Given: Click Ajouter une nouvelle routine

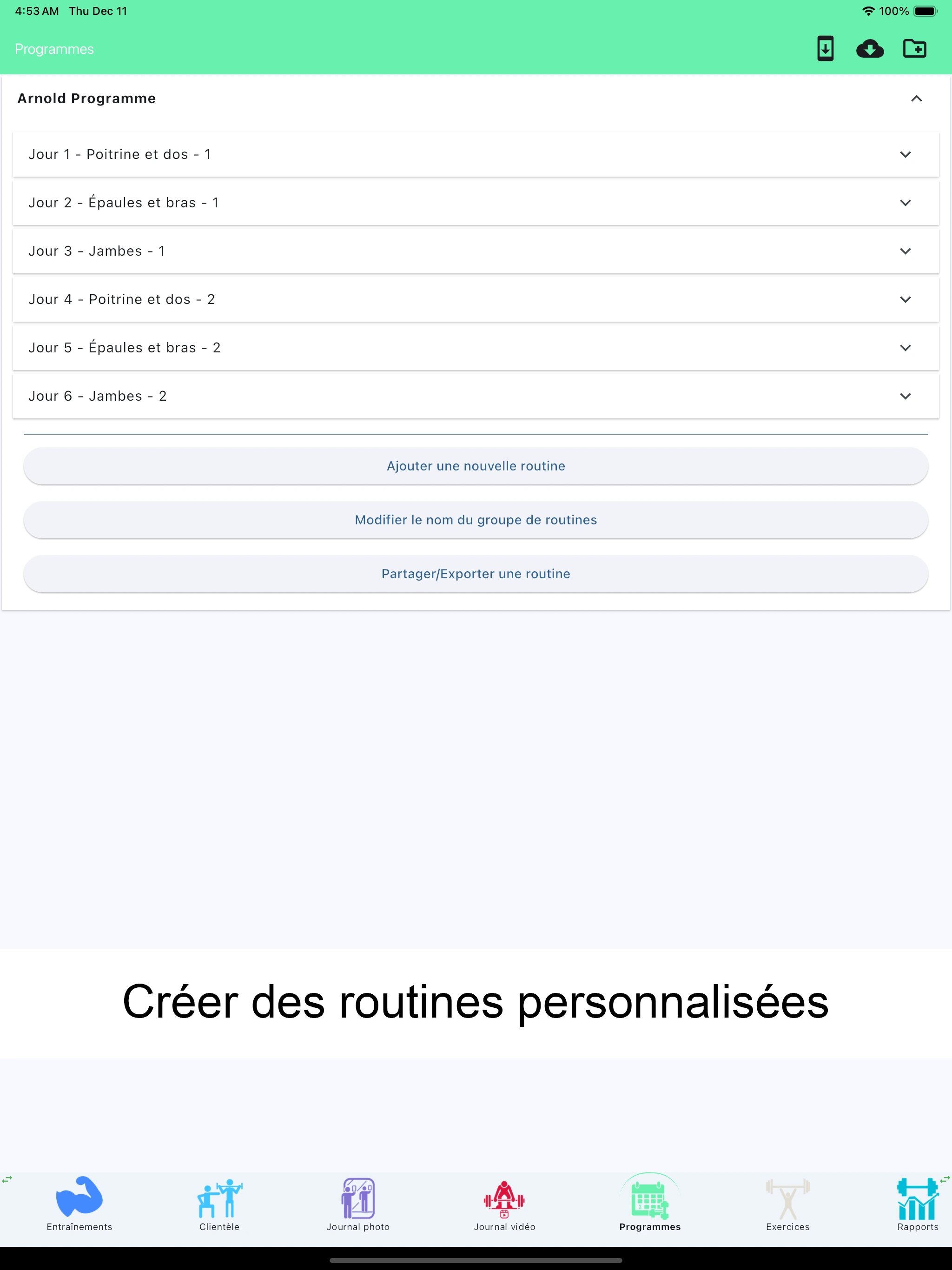Looking at the screenshot, I should (x=476, y=466).
